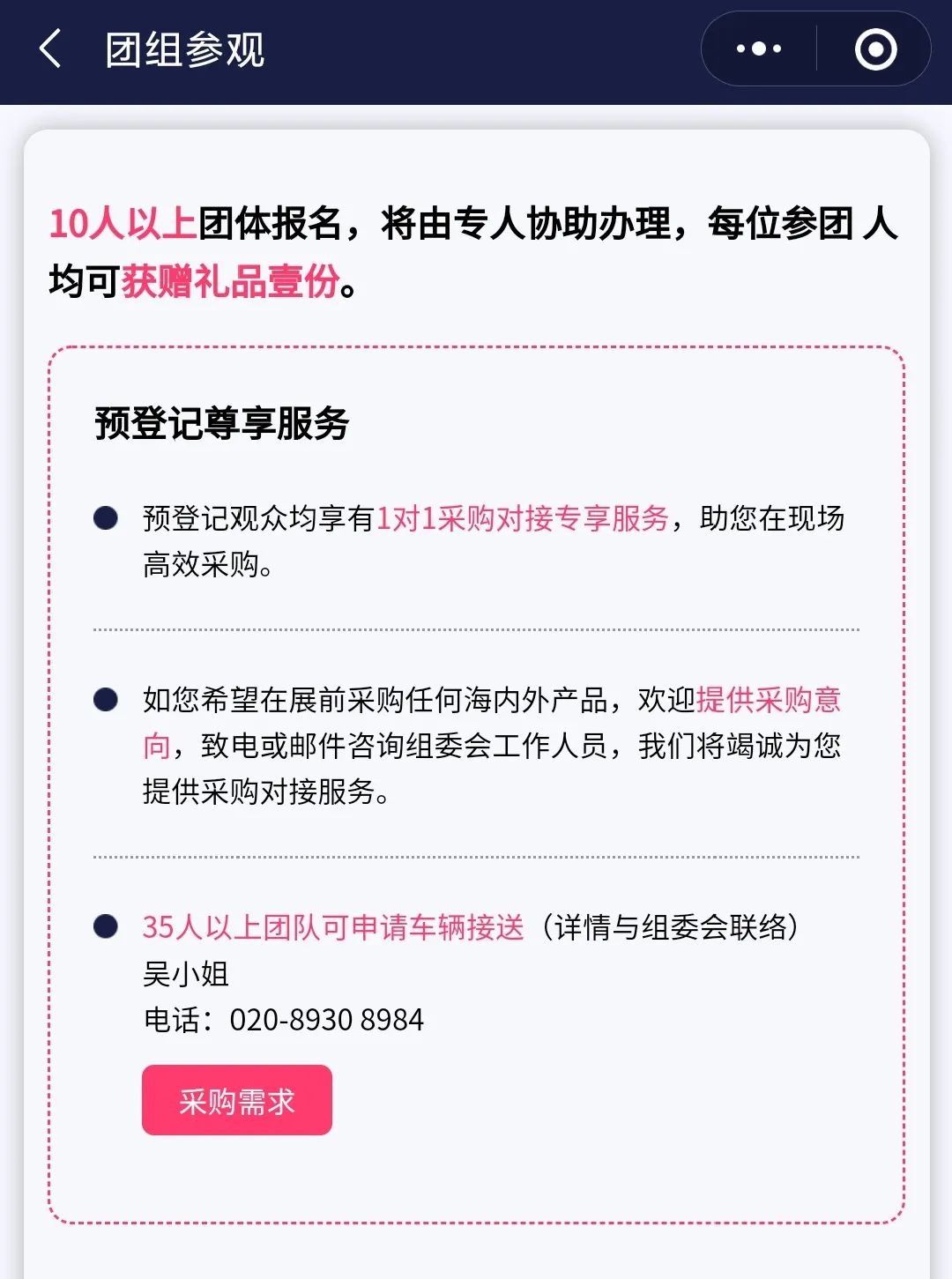Open the mini program more options menu
Viewport: 952px width, 1279px height.
[x=759, y=48]
